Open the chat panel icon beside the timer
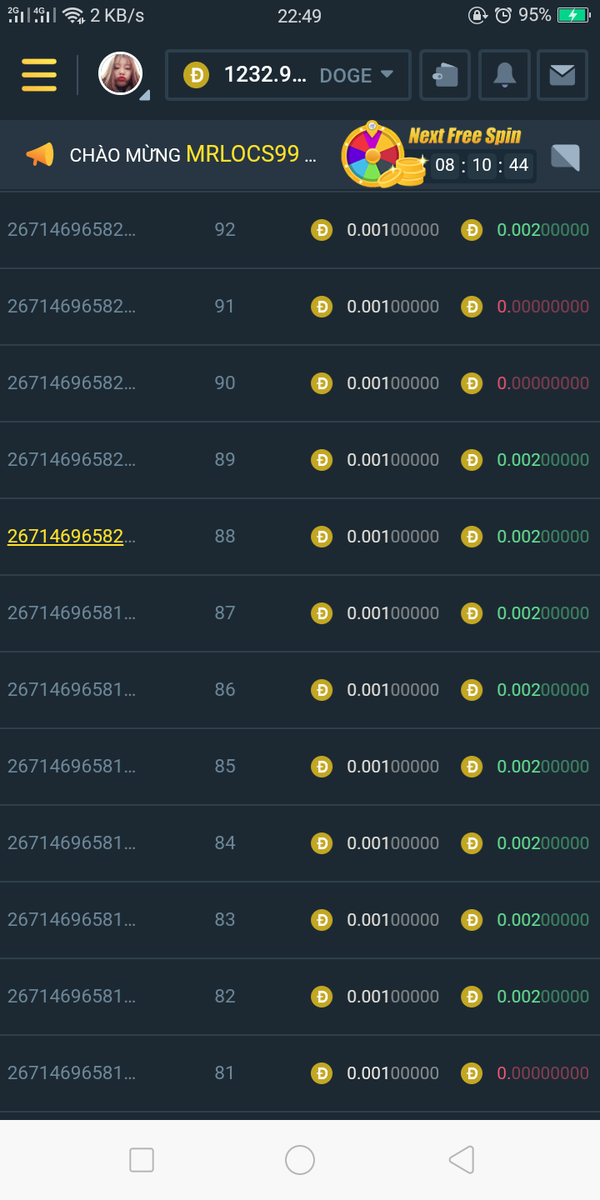600x1200 pixels. (565, 157)
